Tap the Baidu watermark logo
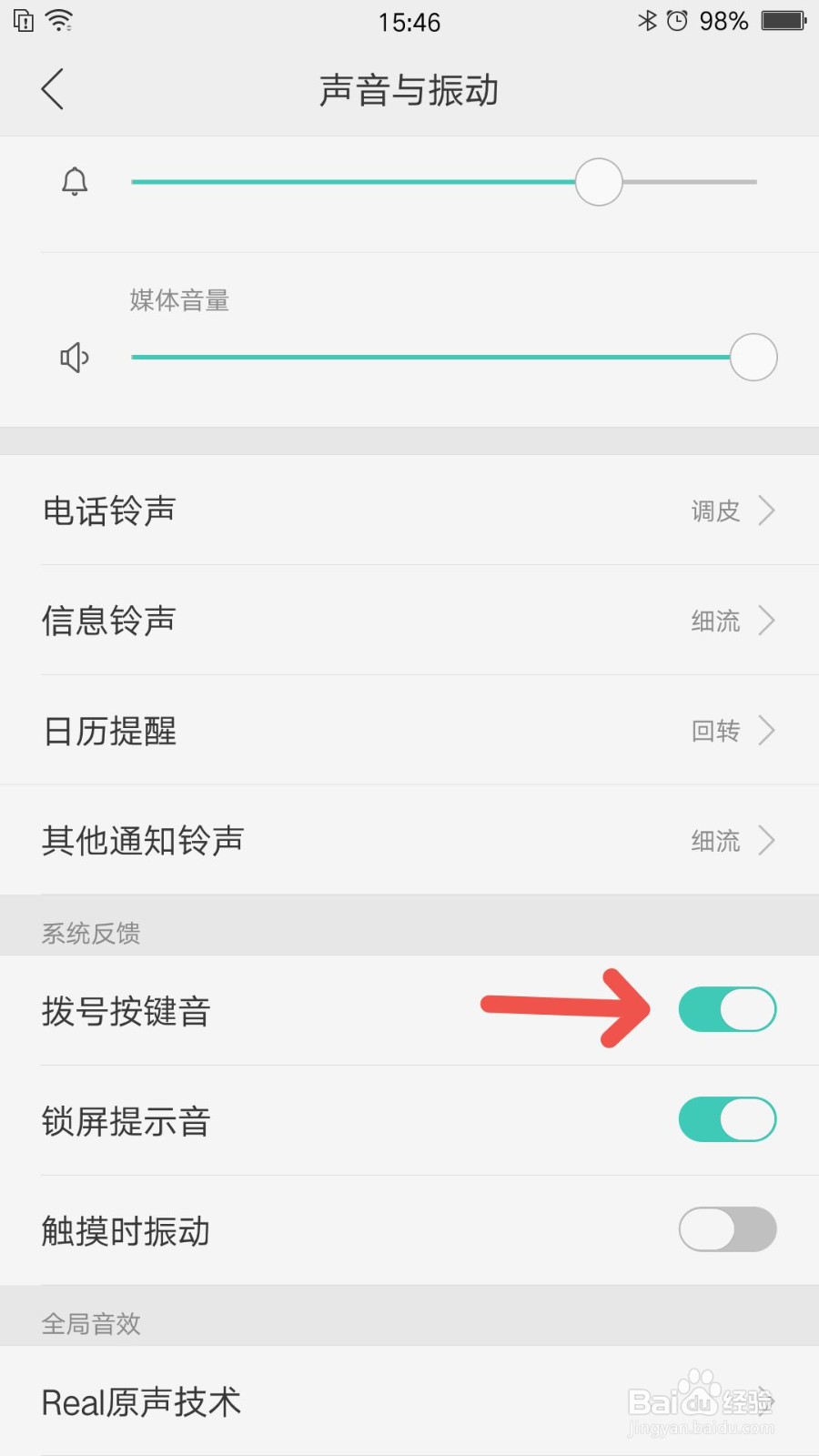819x1456 pixels. pos(701,1401)
